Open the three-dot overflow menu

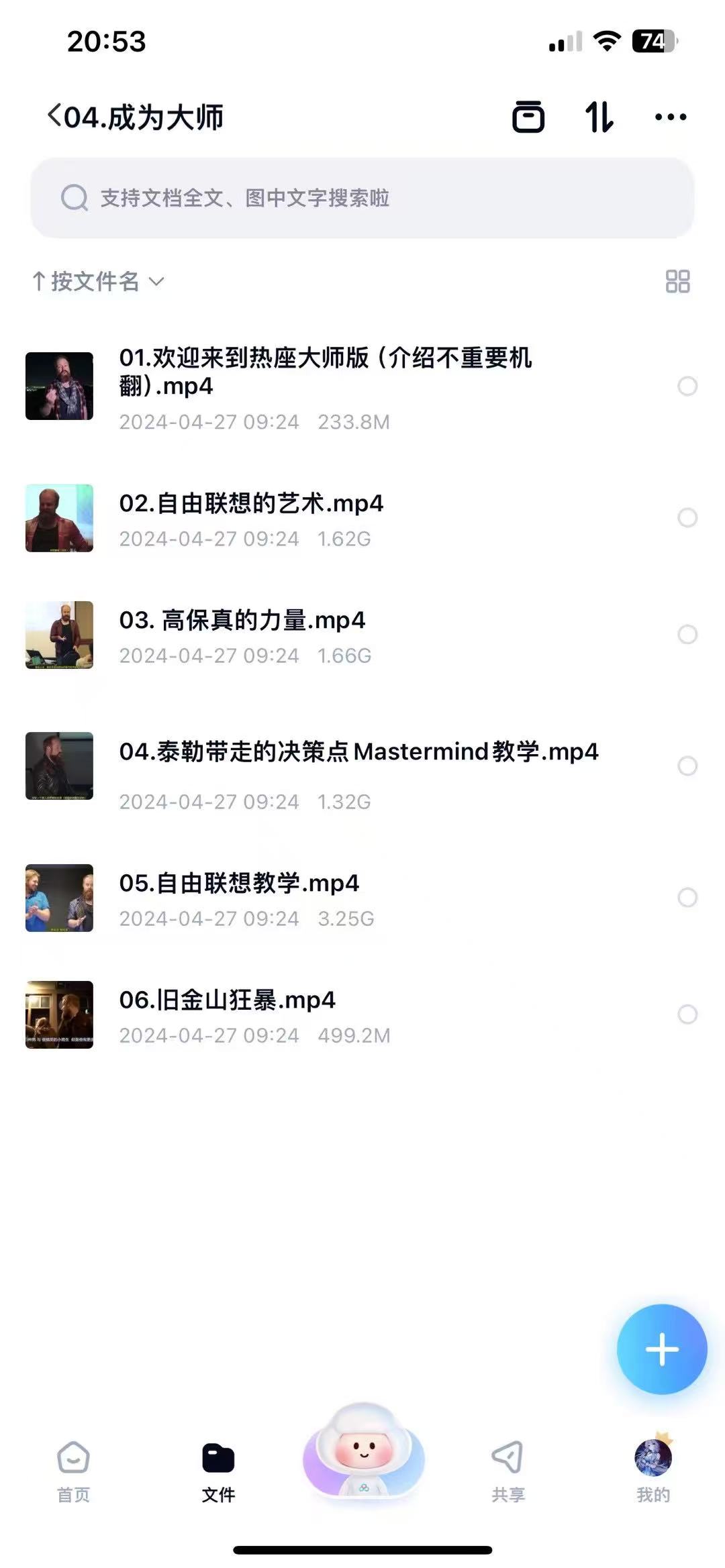click(x=670, y=117)
